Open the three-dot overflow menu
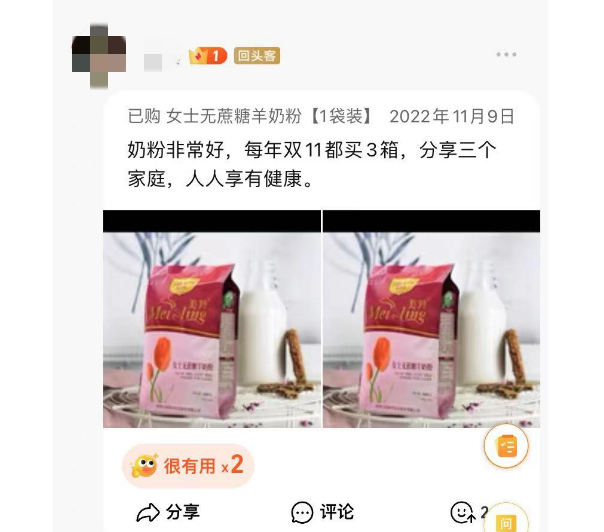This screenshot has width=604, height=532. tap(507, 55)
